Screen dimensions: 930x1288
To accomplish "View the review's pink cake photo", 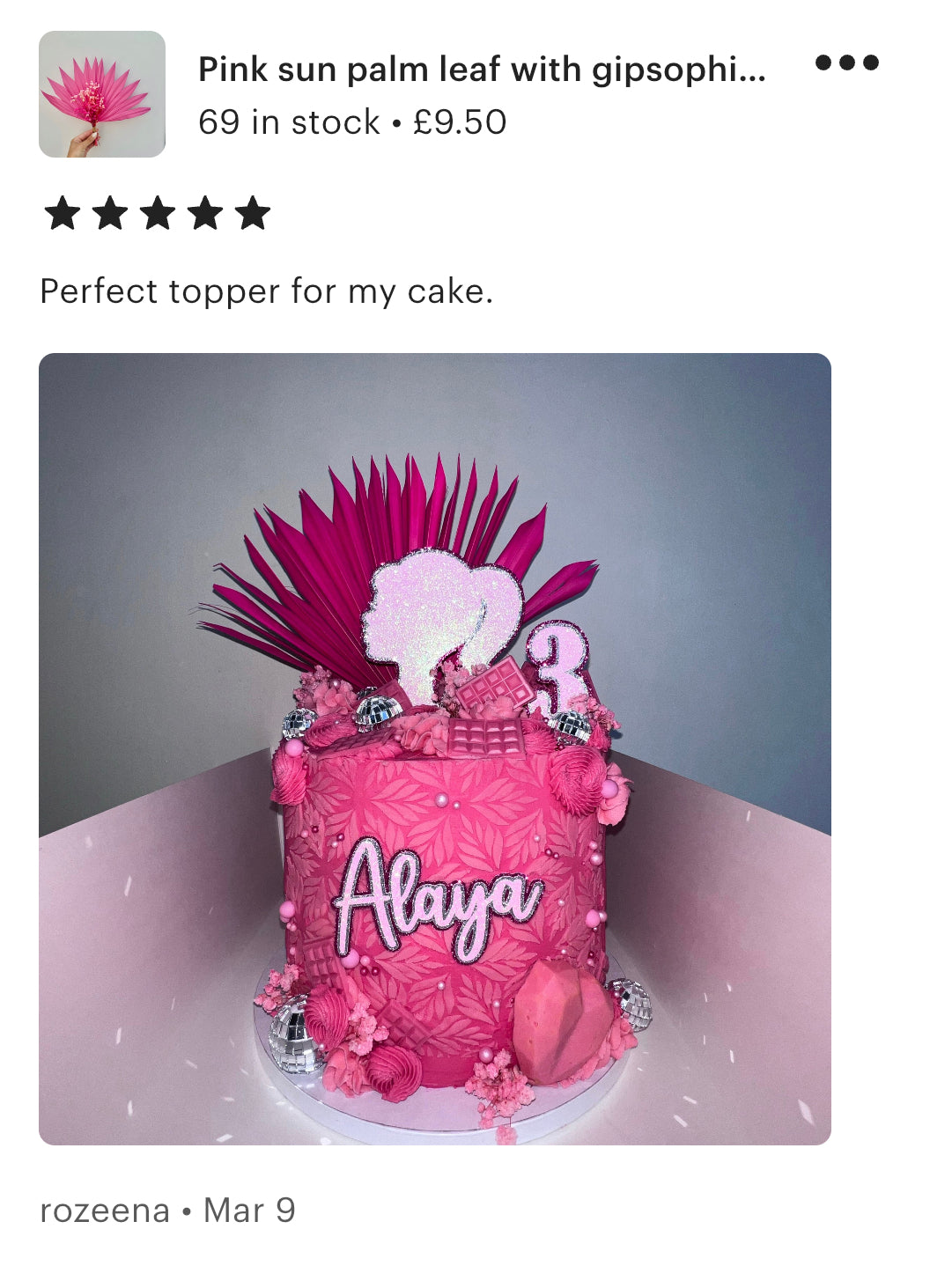I will point(435,748).
